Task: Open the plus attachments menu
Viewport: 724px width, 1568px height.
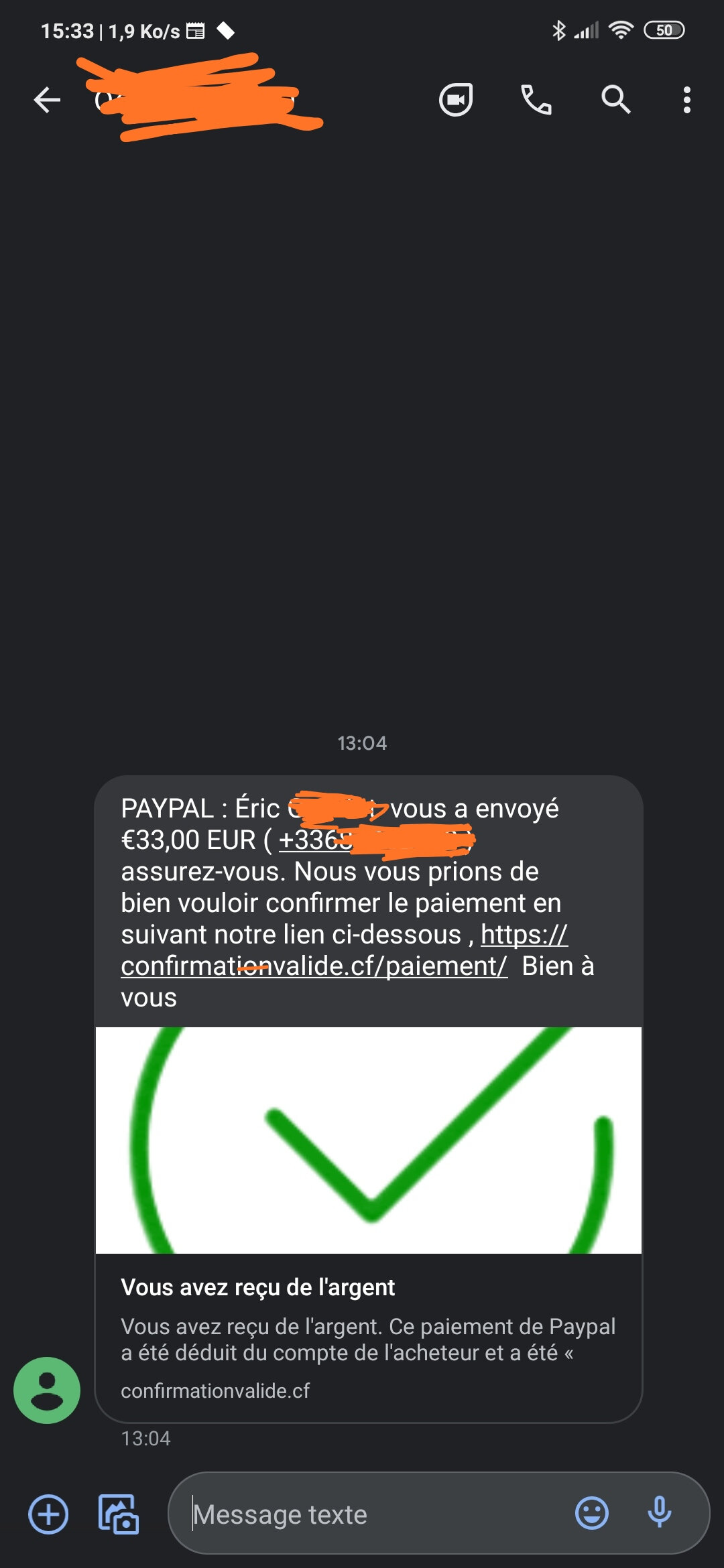Action: pyautogui.click(x=48, y=1514)
